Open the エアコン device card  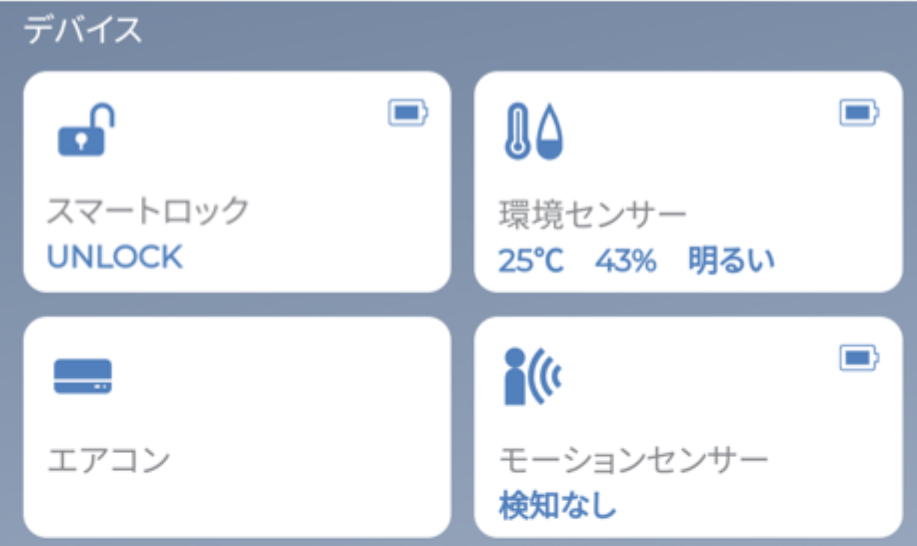point(237,427)
